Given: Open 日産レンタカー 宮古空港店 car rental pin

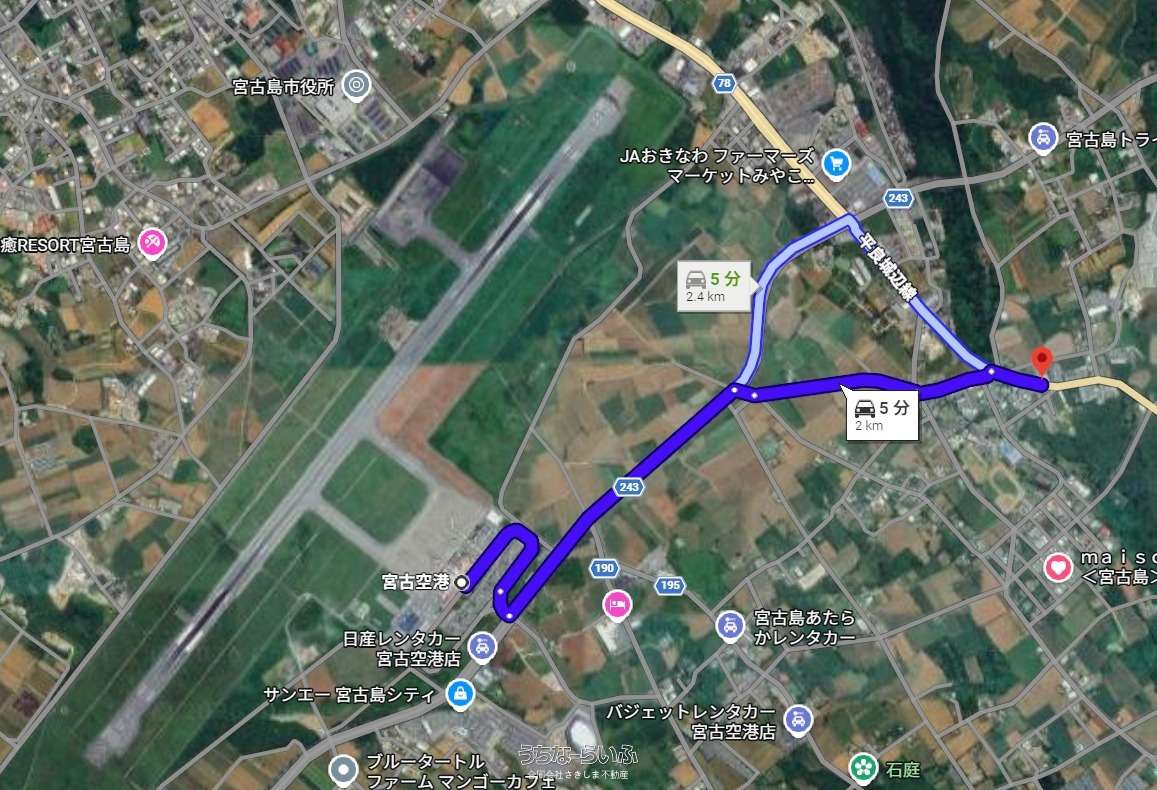Looking at the screenshot, I should pos(482,647).
